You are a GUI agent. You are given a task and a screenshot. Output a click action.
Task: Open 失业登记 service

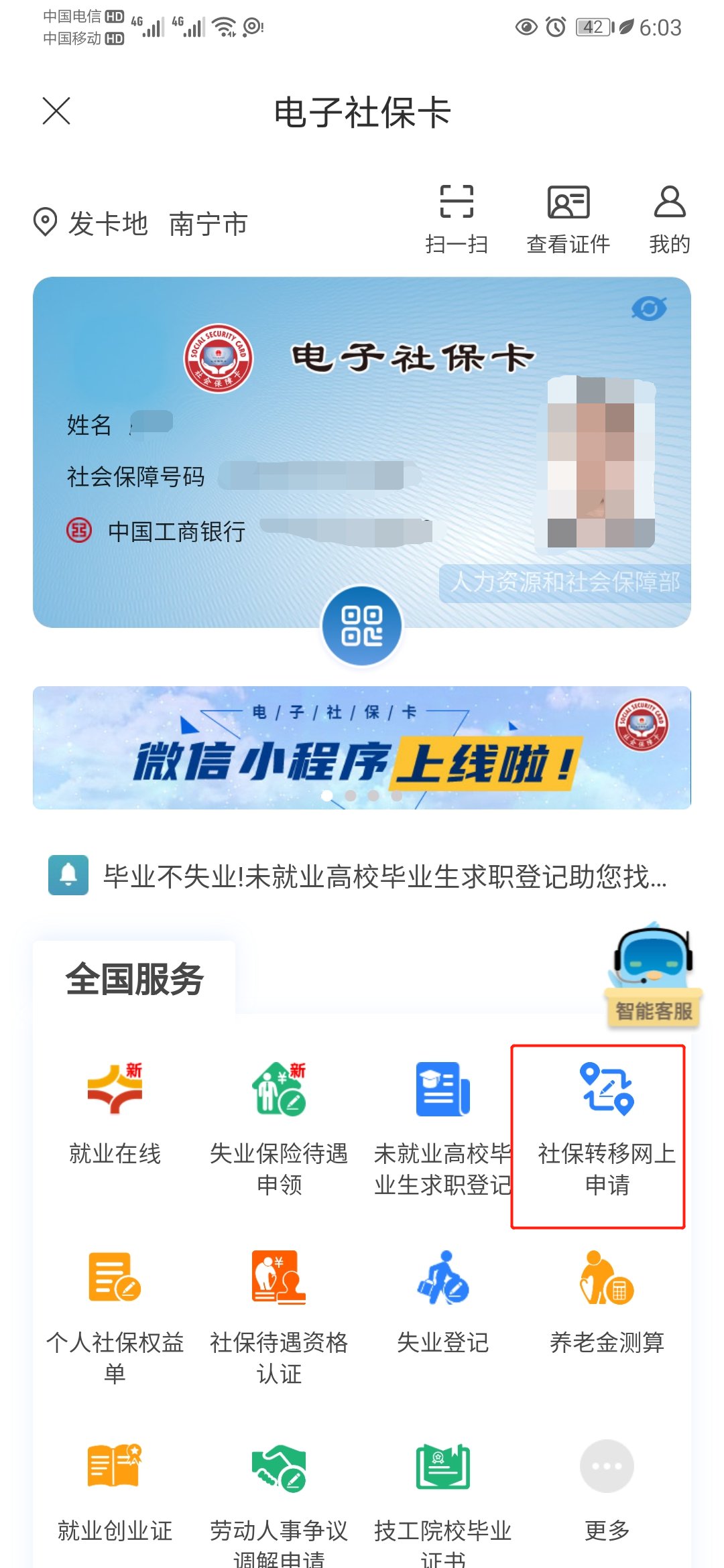pos(442,1300)
